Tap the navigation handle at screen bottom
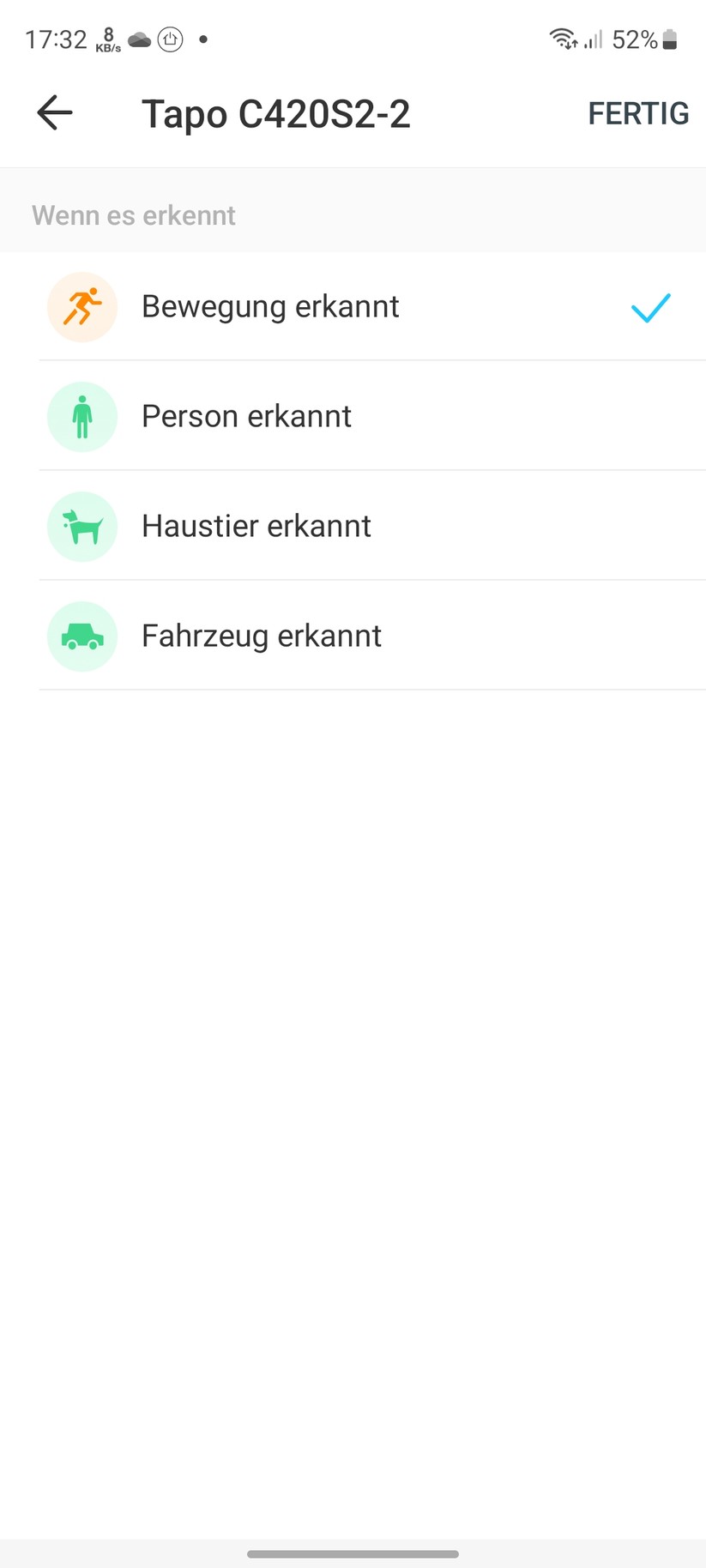Screen dimensions: 706x1568 [353, 1553]
